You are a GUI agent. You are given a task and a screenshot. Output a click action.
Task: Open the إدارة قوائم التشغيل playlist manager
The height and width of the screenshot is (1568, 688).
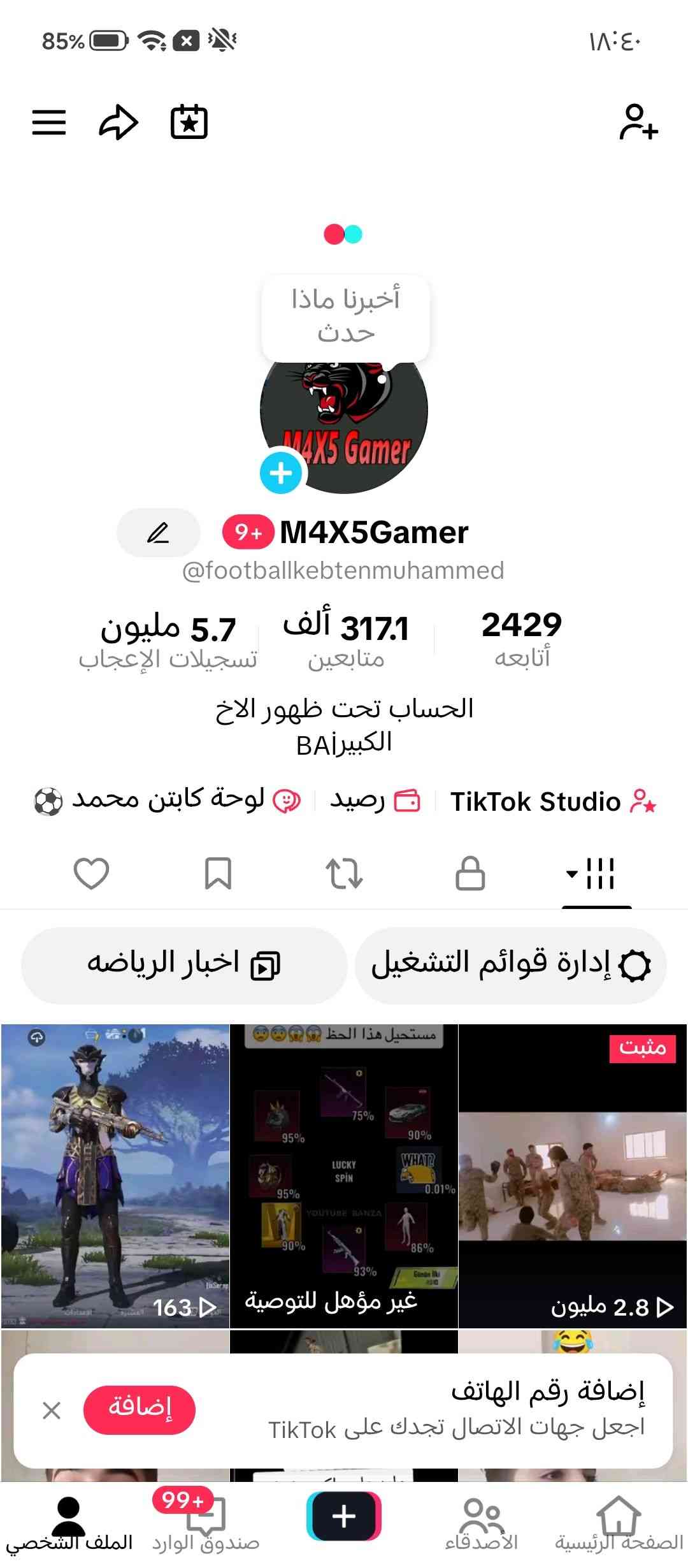point(511,965)
